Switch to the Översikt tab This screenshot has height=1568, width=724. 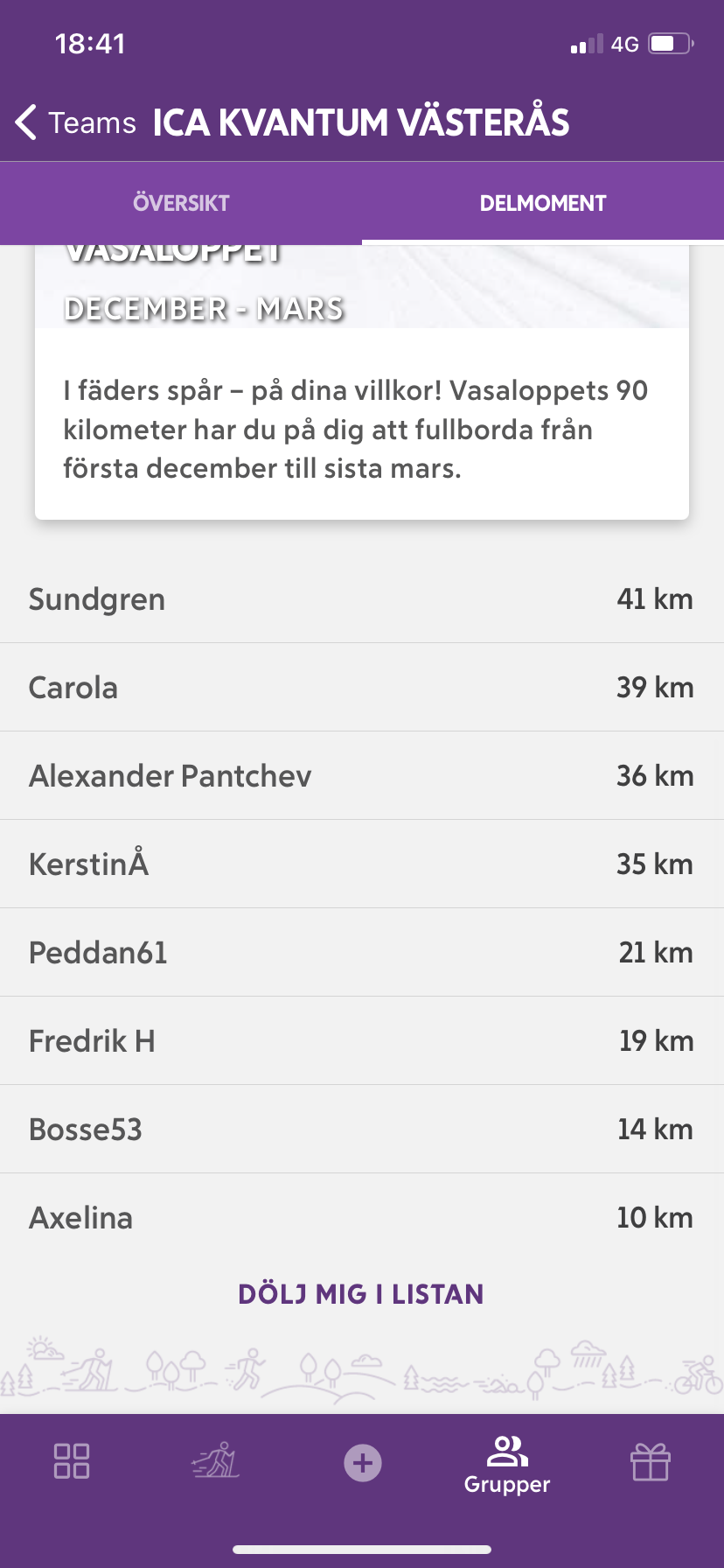(x=181, y=203)
